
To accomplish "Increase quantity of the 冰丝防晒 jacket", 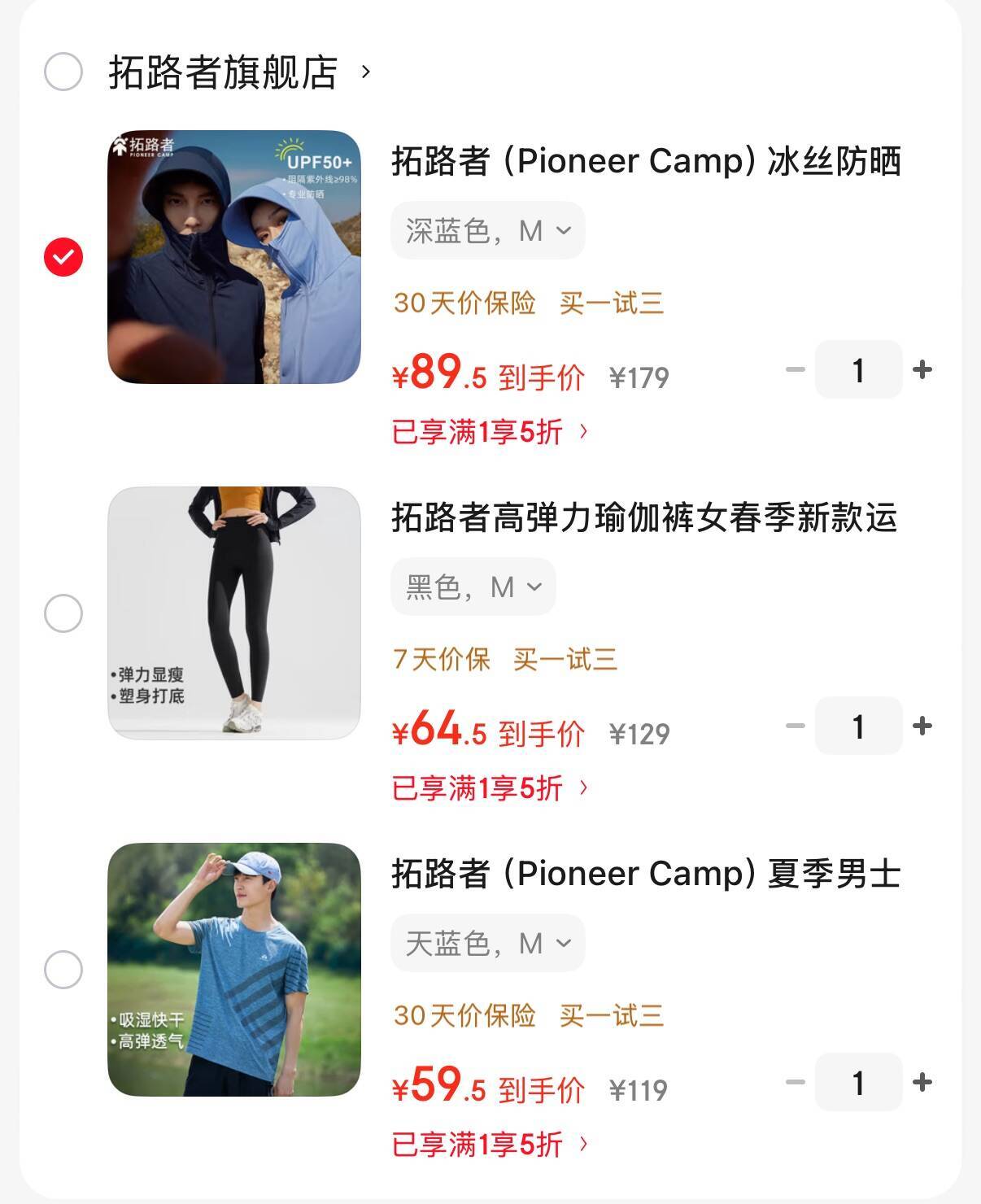I will (x=922, y=370).
